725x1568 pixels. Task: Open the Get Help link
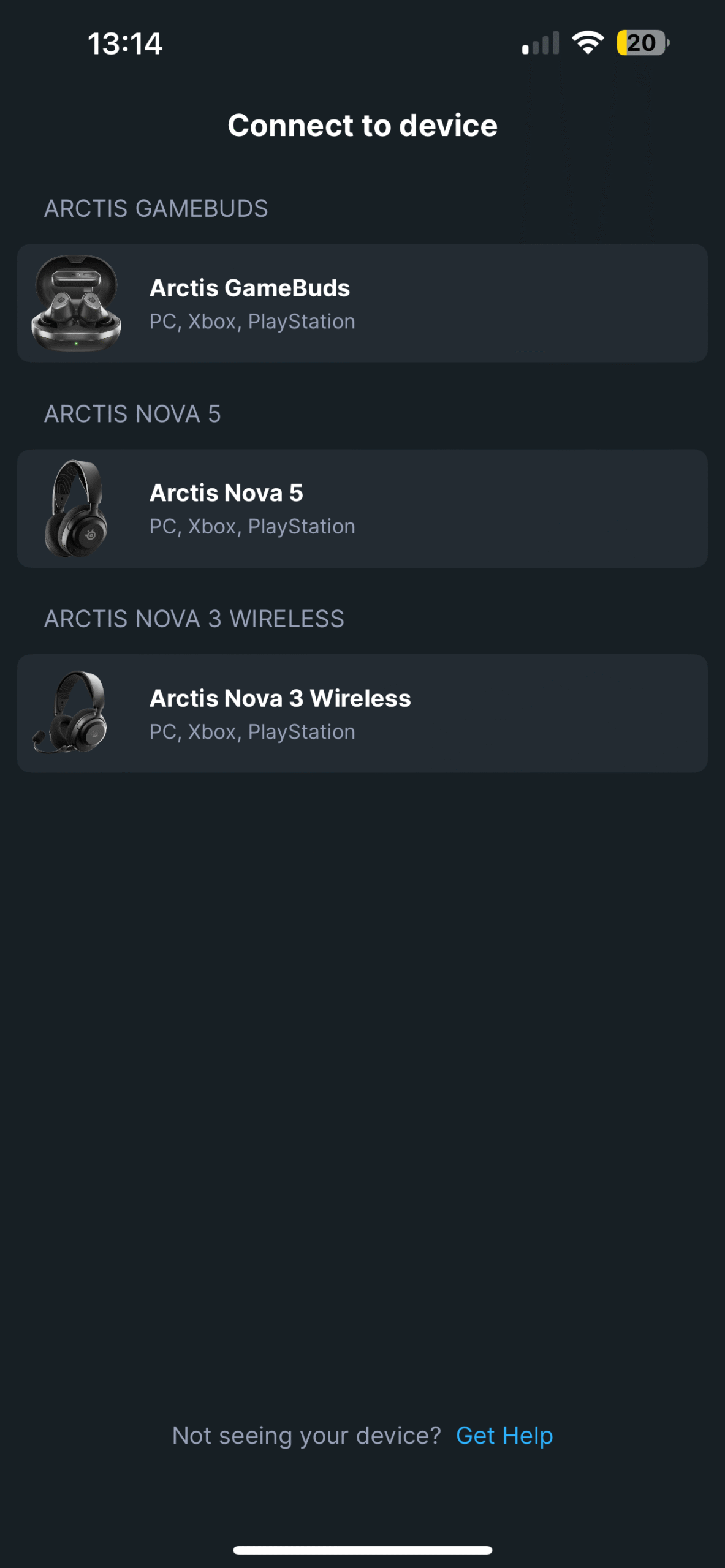[504, 1436]
